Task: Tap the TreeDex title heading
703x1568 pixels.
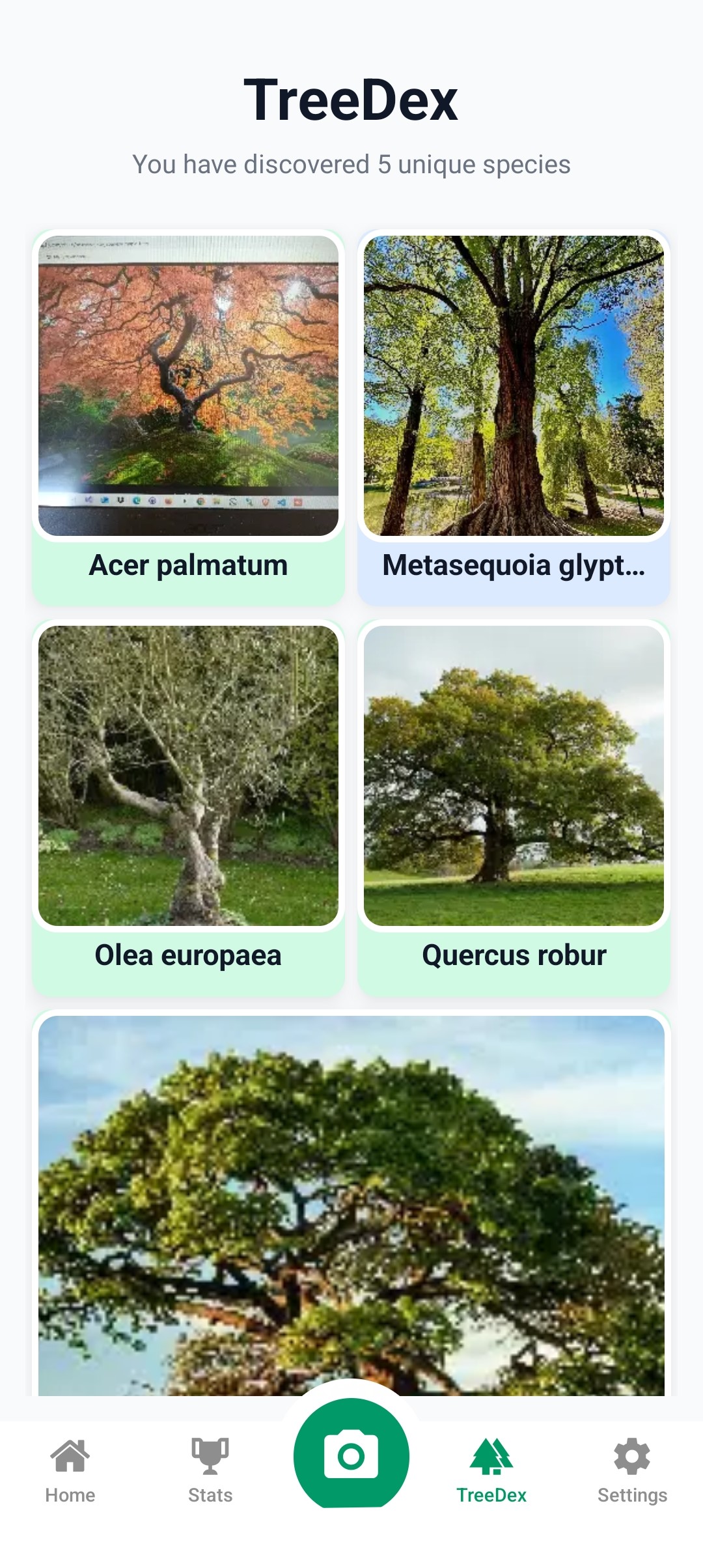Action: [x=351, y=99]
